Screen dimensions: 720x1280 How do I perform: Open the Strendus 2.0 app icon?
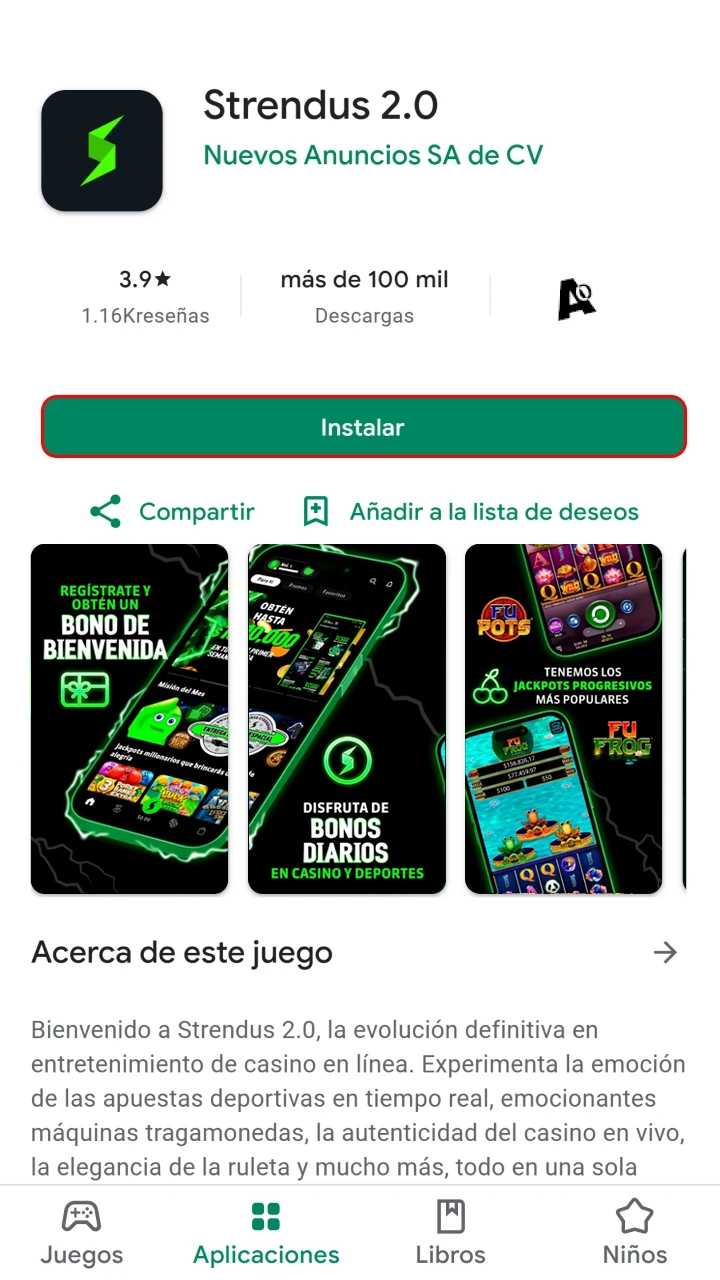[x=101, y=150]
